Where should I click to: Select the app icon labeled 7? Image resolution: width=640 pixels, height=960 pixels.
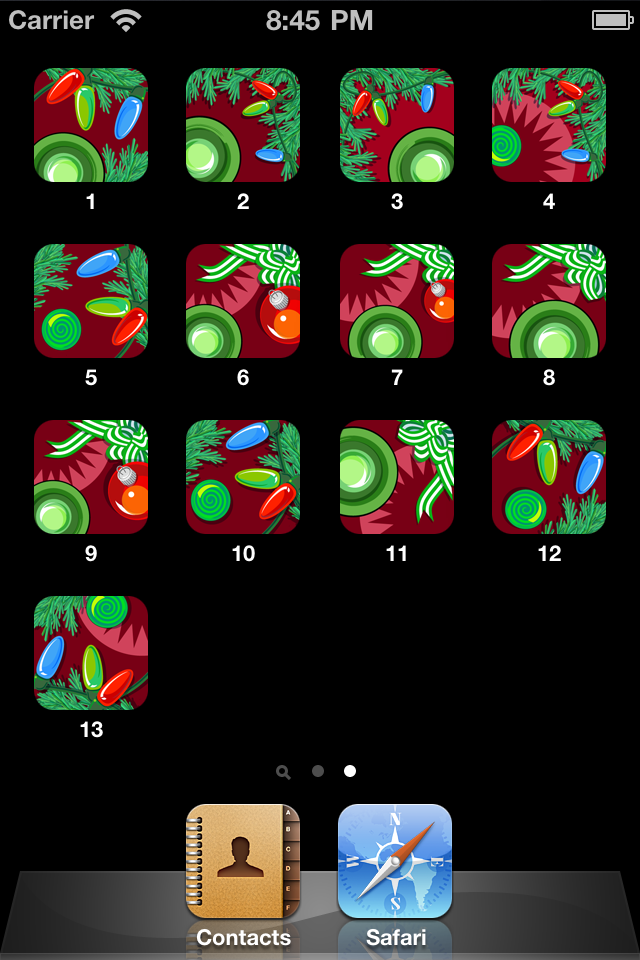pyautogui.click(x=397, y=301)
